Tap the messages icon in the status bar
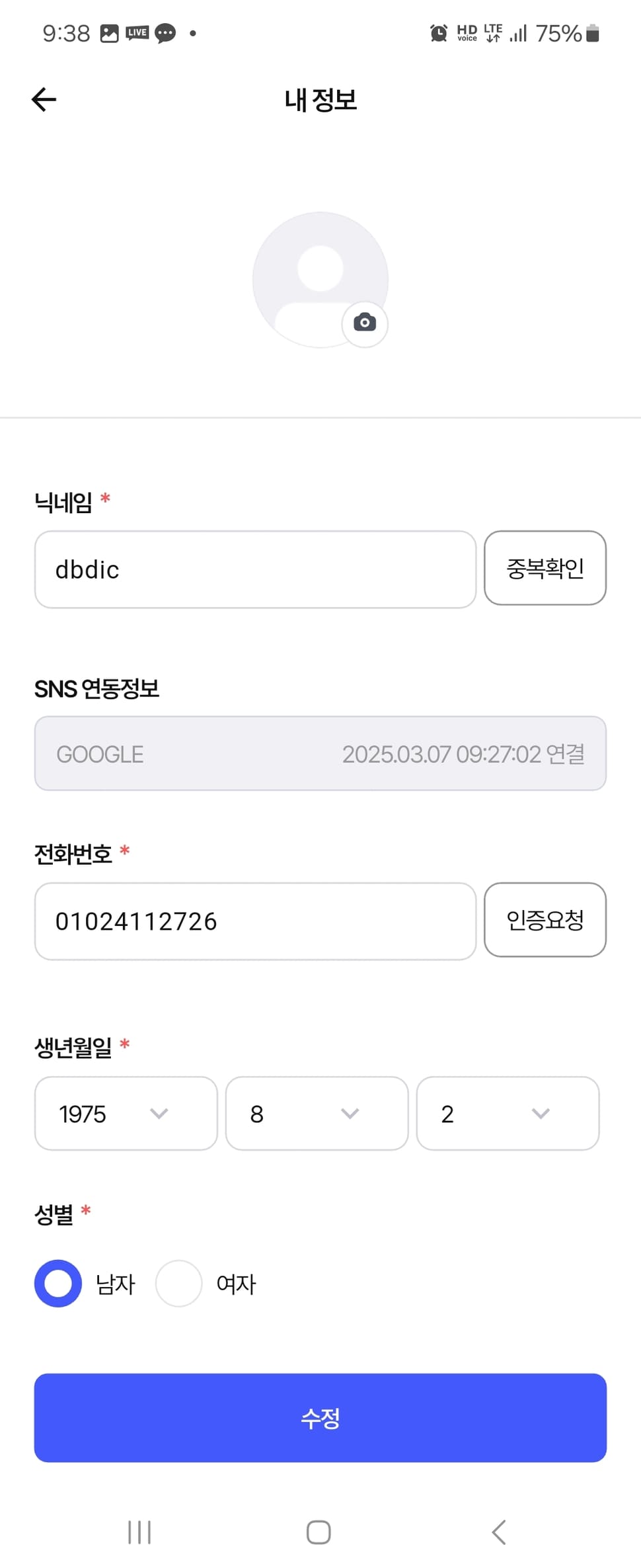 (x=165, y=33)
